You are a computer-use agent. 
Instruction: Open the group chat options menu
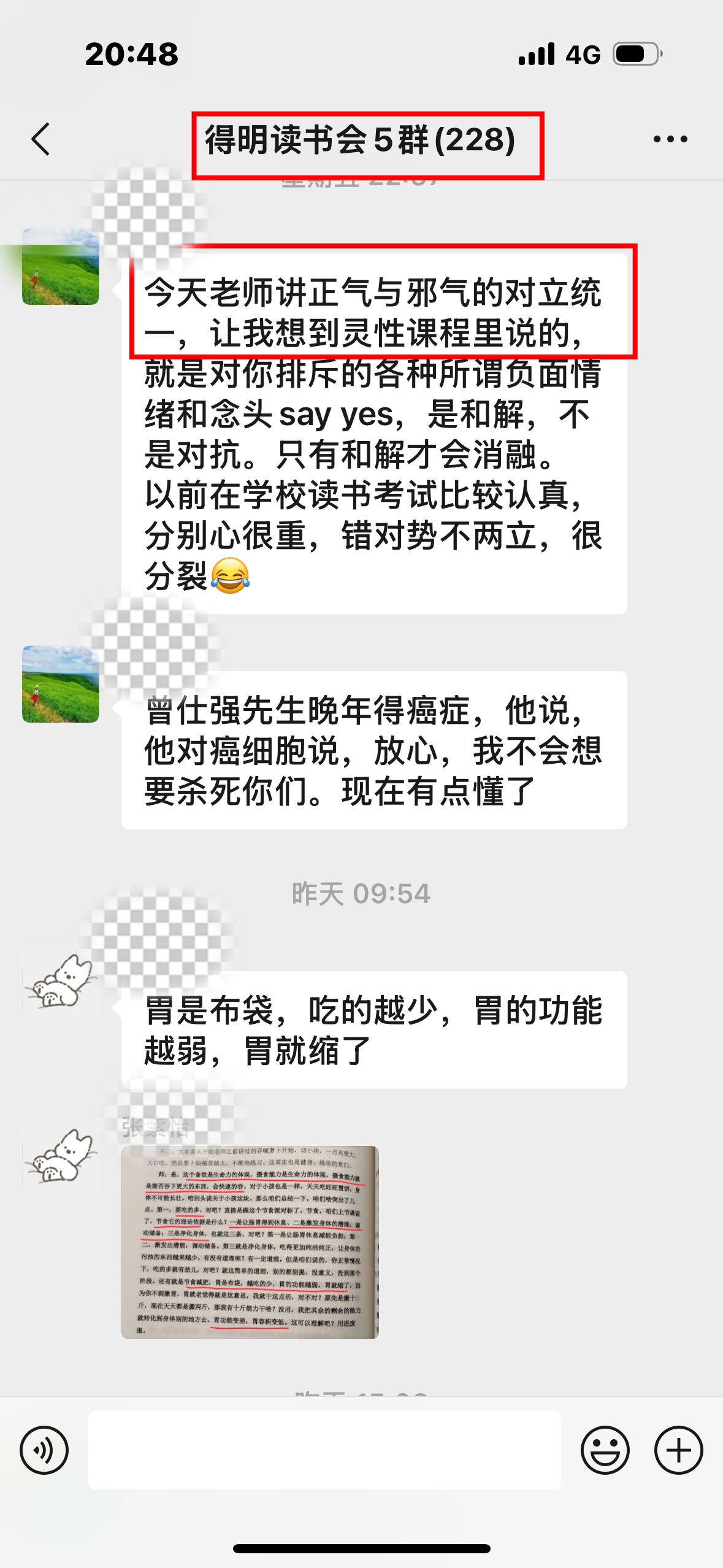click(670, 139)
